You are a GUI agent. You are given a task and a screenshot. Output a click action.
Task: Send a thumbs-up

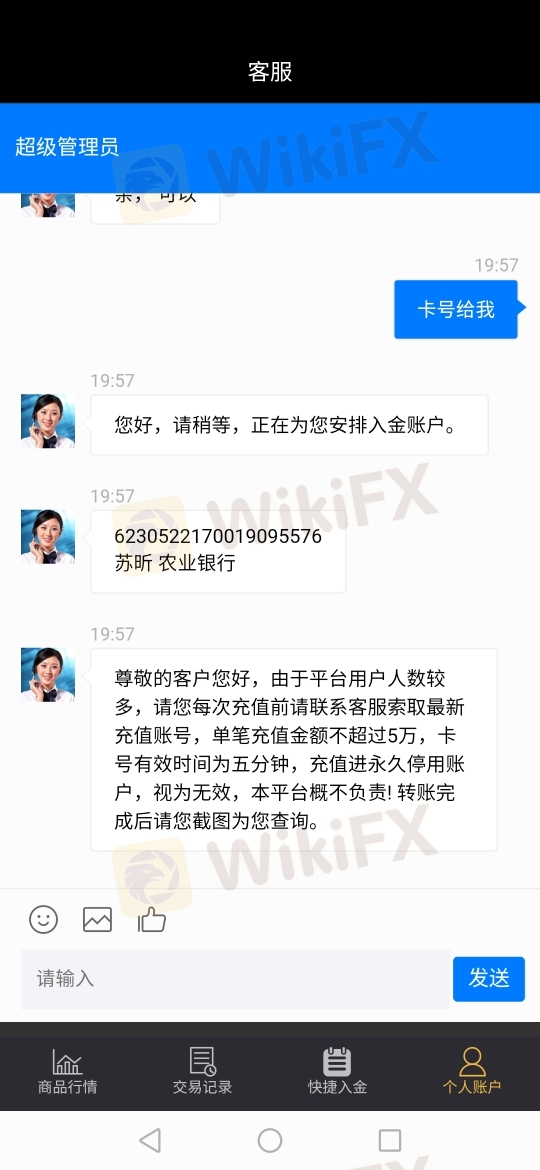[x=151, y=919]
